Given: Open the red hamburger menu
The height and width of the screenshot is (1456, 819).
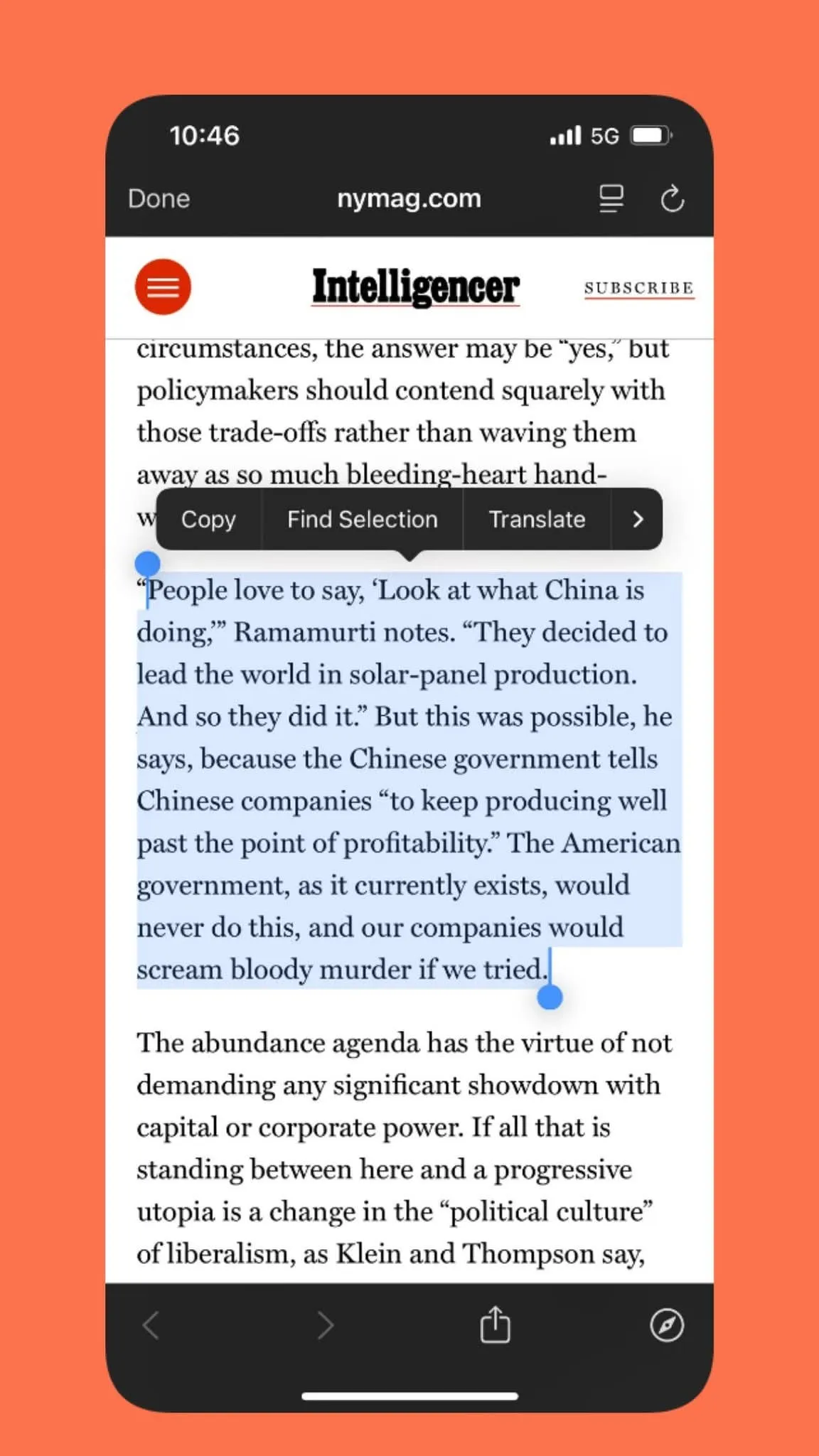Looking at the screenshot, I should (x=163, y=287).
